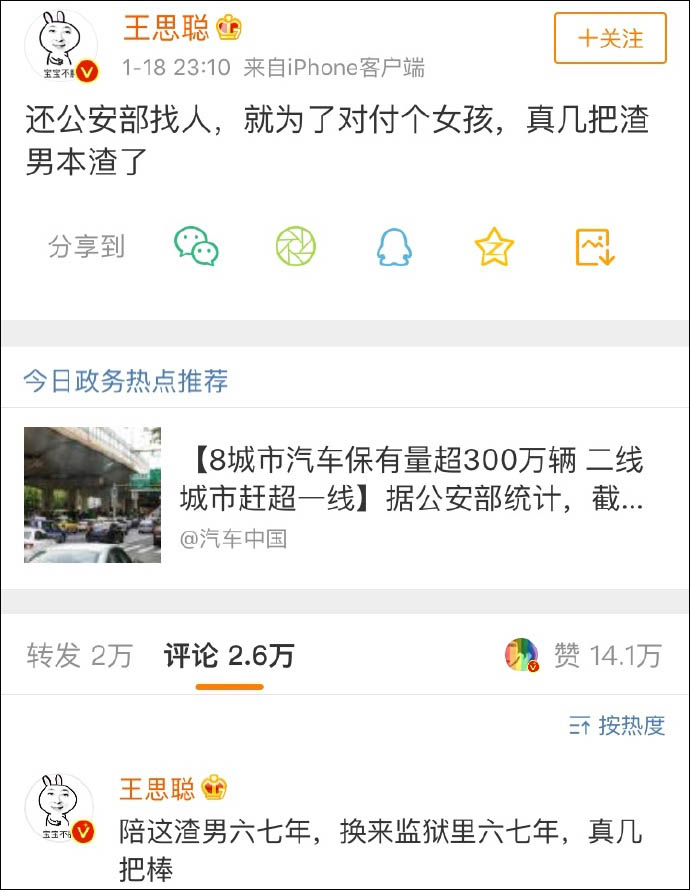Share the post to QQ
The image size is (690, 890).
click(394, 246)
